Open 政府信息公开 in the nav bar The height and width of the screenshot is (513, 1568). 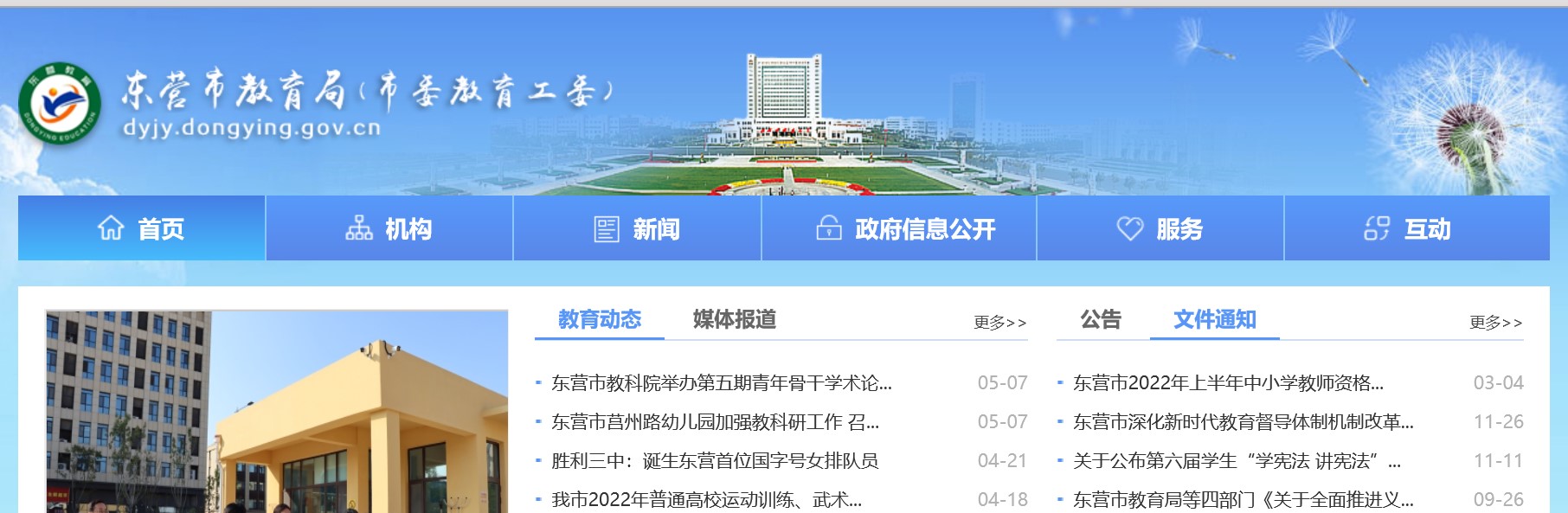coord(905,228)
